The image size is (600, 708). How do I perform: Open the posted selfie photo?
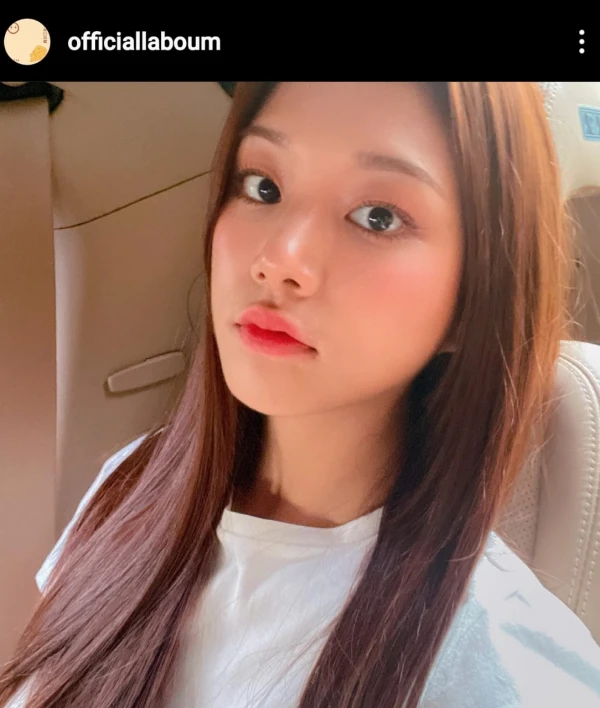(x=300, y=395)
